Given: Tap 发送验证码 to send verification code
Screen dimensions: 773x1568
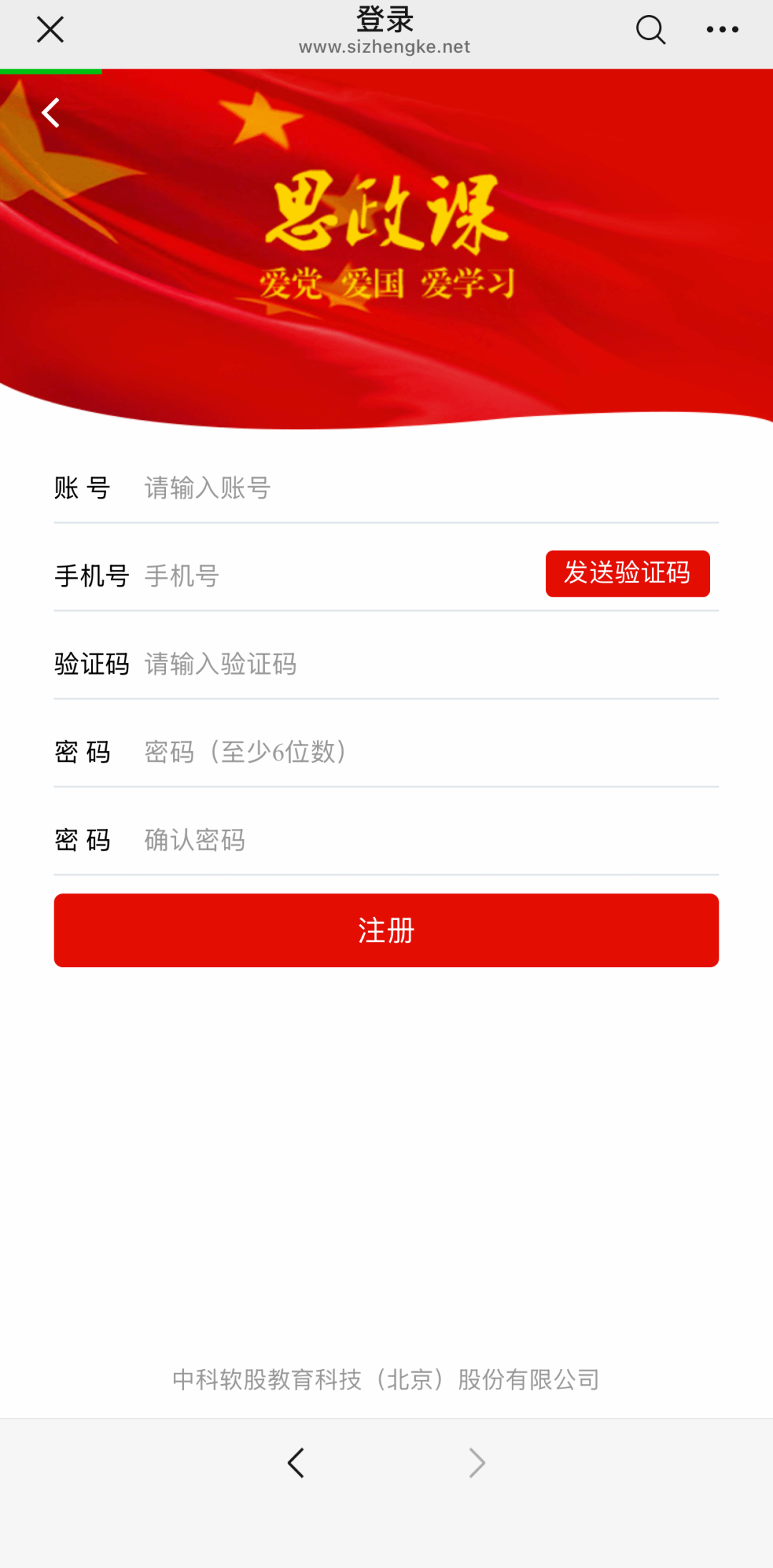Looking at the screenshot, I should [x=627, y=574].
